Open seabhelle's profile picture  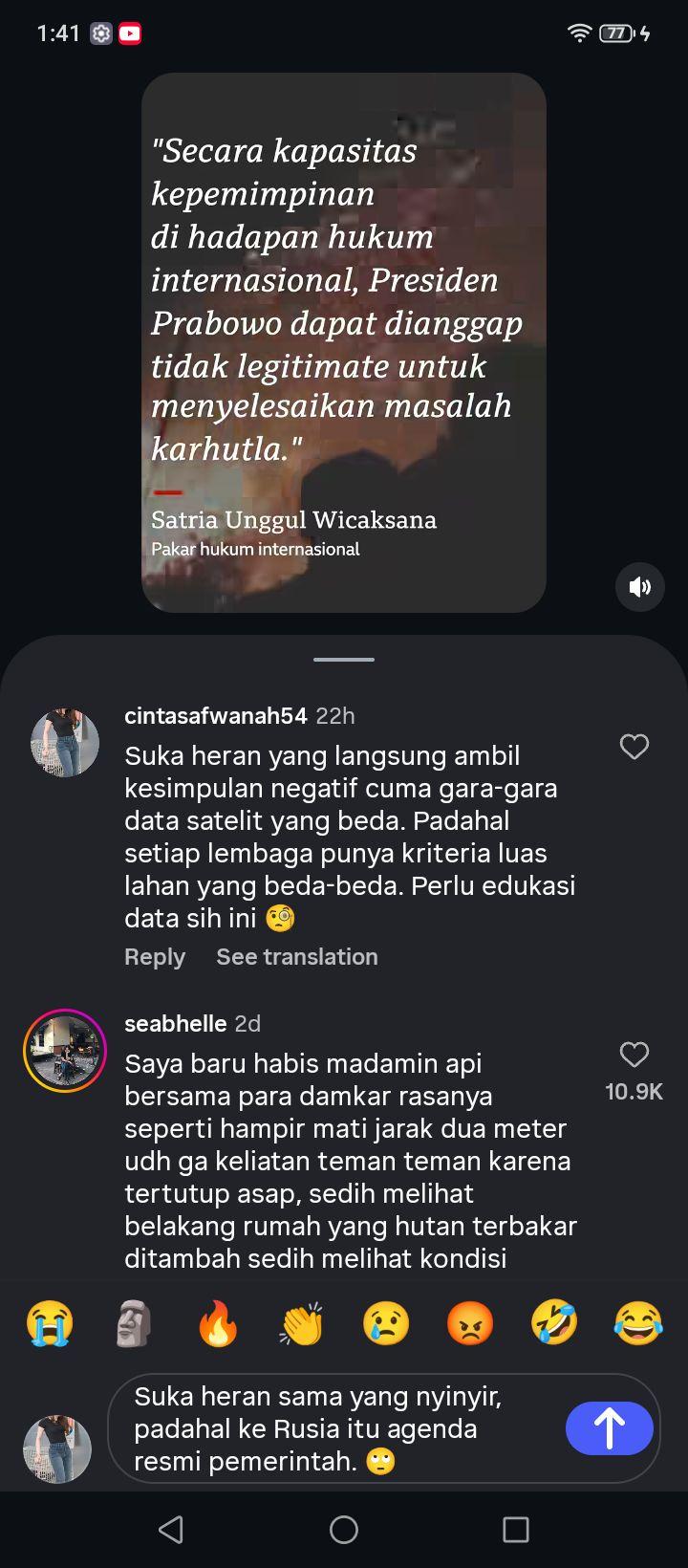[x=65, y=1050]
